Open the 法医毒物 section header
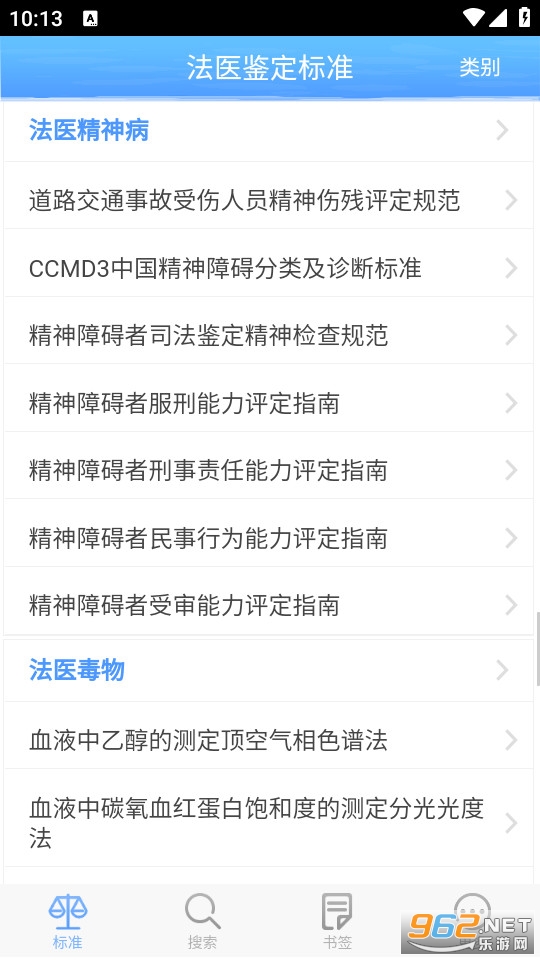This screenshot has height=960, width=540. pyautogui.click(x=268, y=670)
